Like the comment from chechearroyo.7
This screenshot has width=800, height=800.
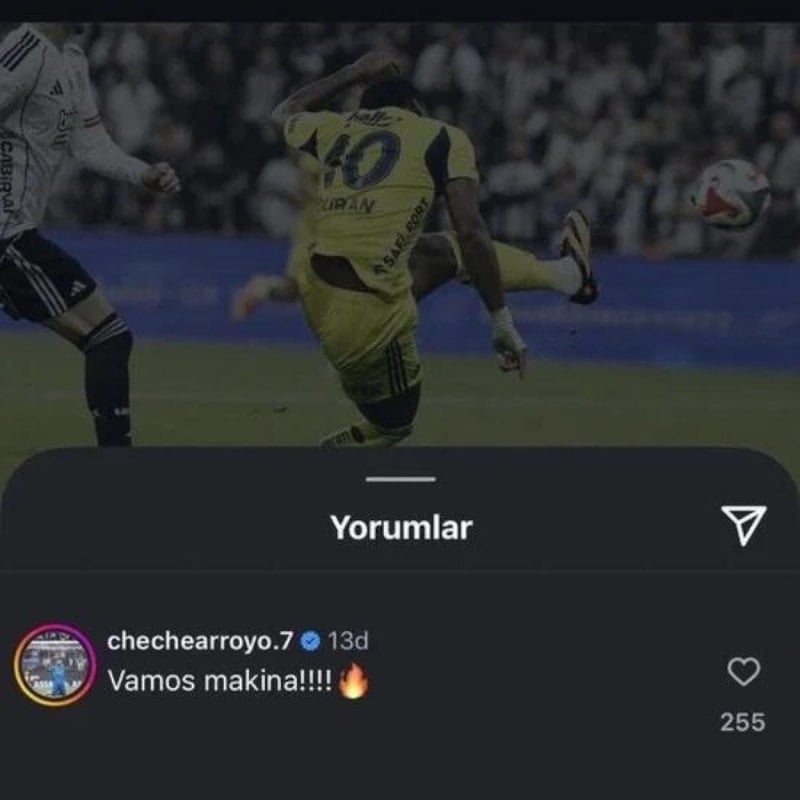pos(743,672)
